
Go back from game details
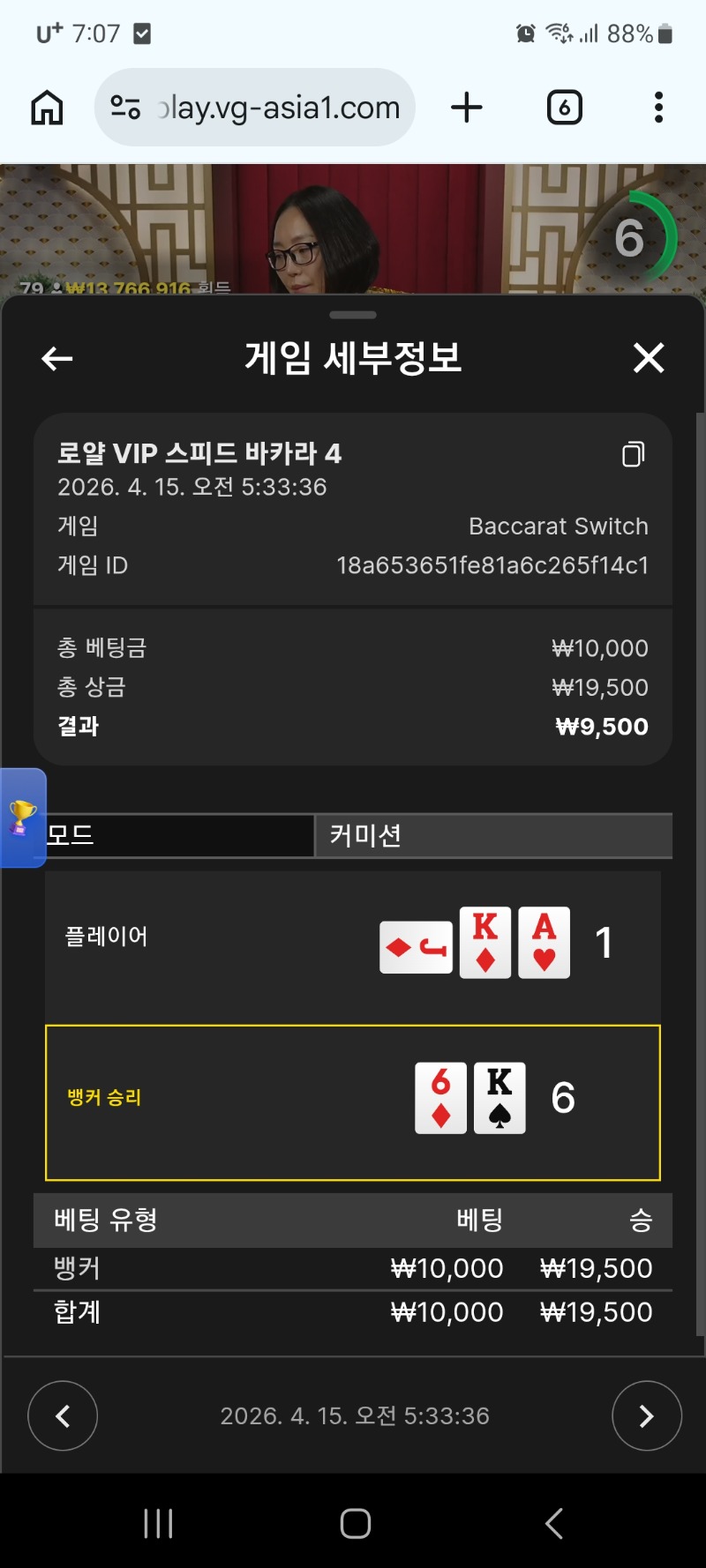pyautogui.click(x=57, y=359)
